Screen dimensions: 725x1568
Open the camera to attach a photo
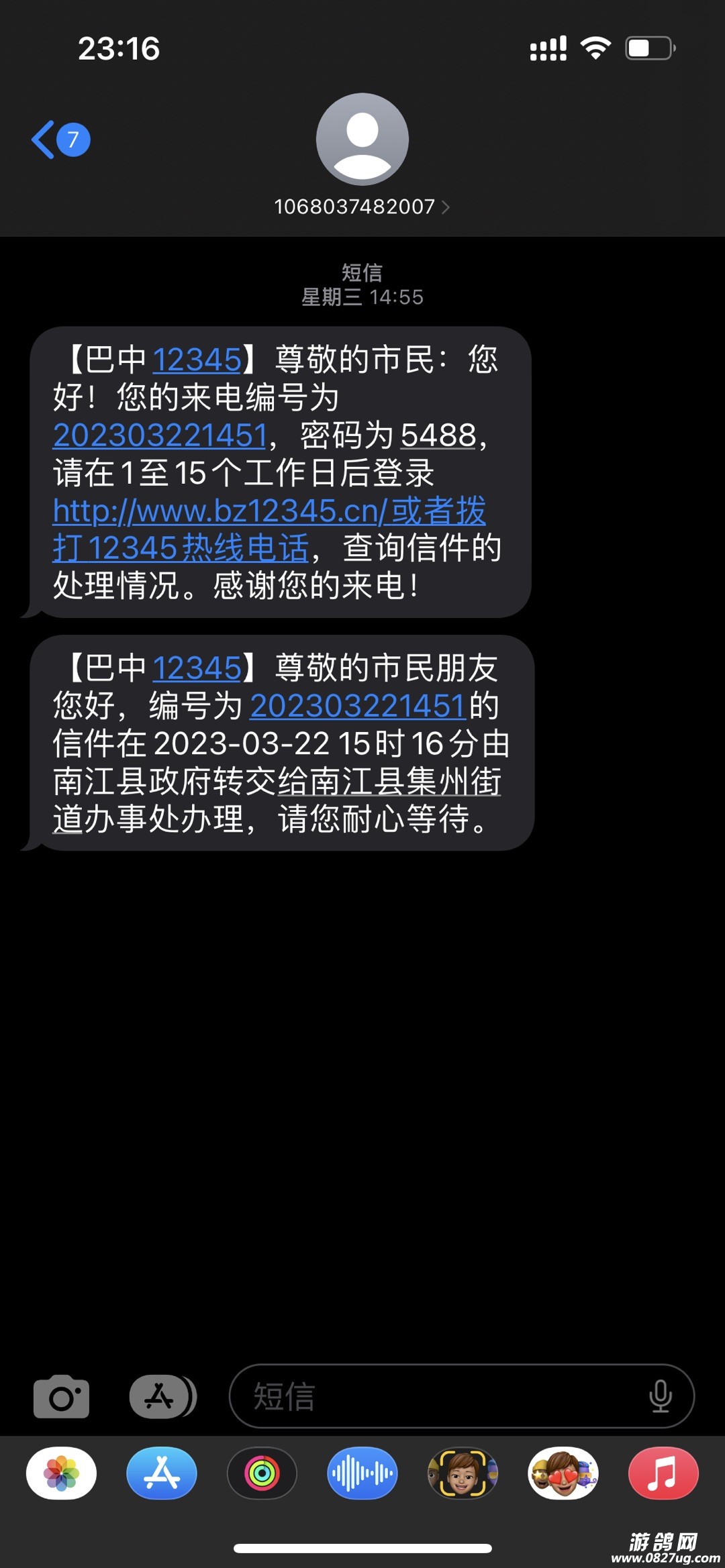pyautogui.click(x=61, y=1396)
